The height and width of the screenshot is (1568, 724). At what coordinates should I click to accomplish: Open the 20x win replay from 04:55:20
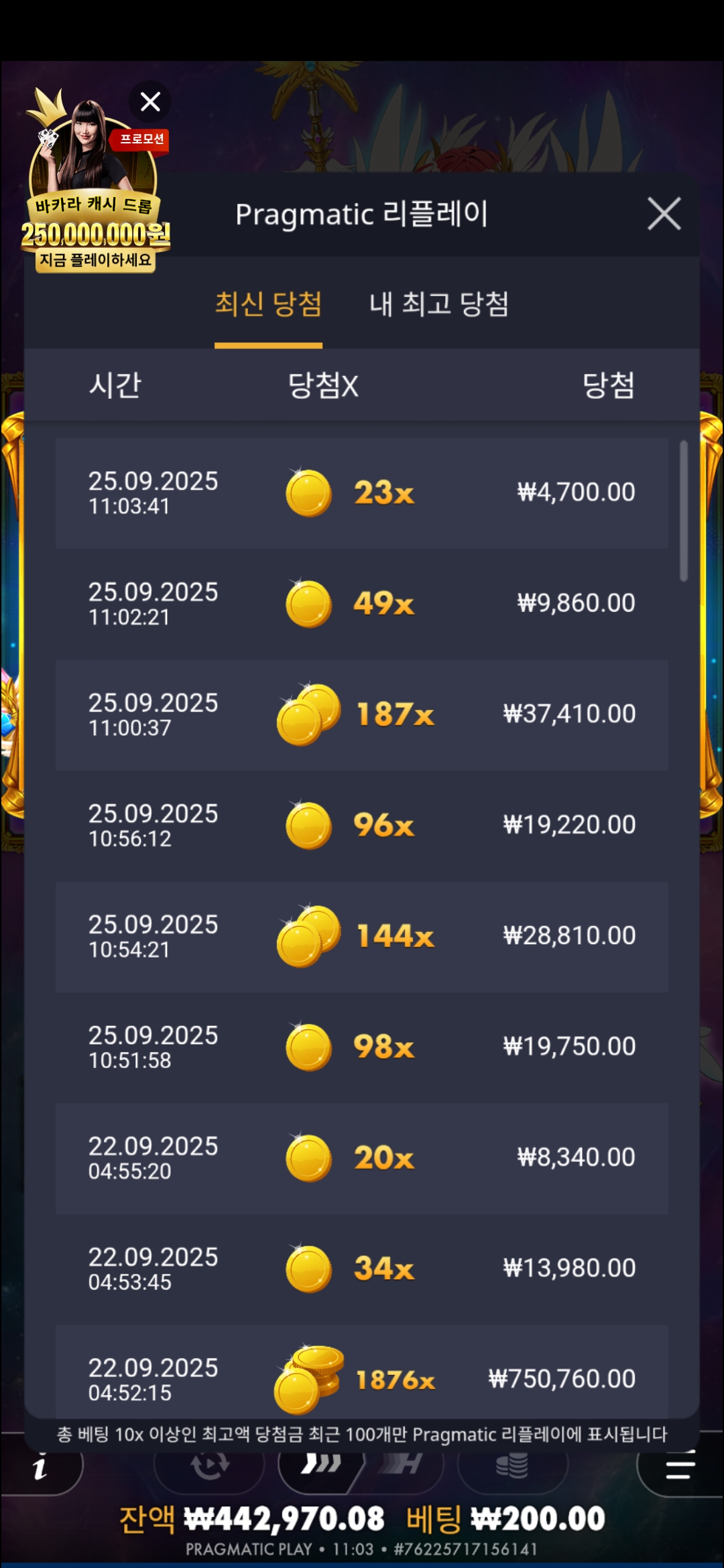[362, 1158]
